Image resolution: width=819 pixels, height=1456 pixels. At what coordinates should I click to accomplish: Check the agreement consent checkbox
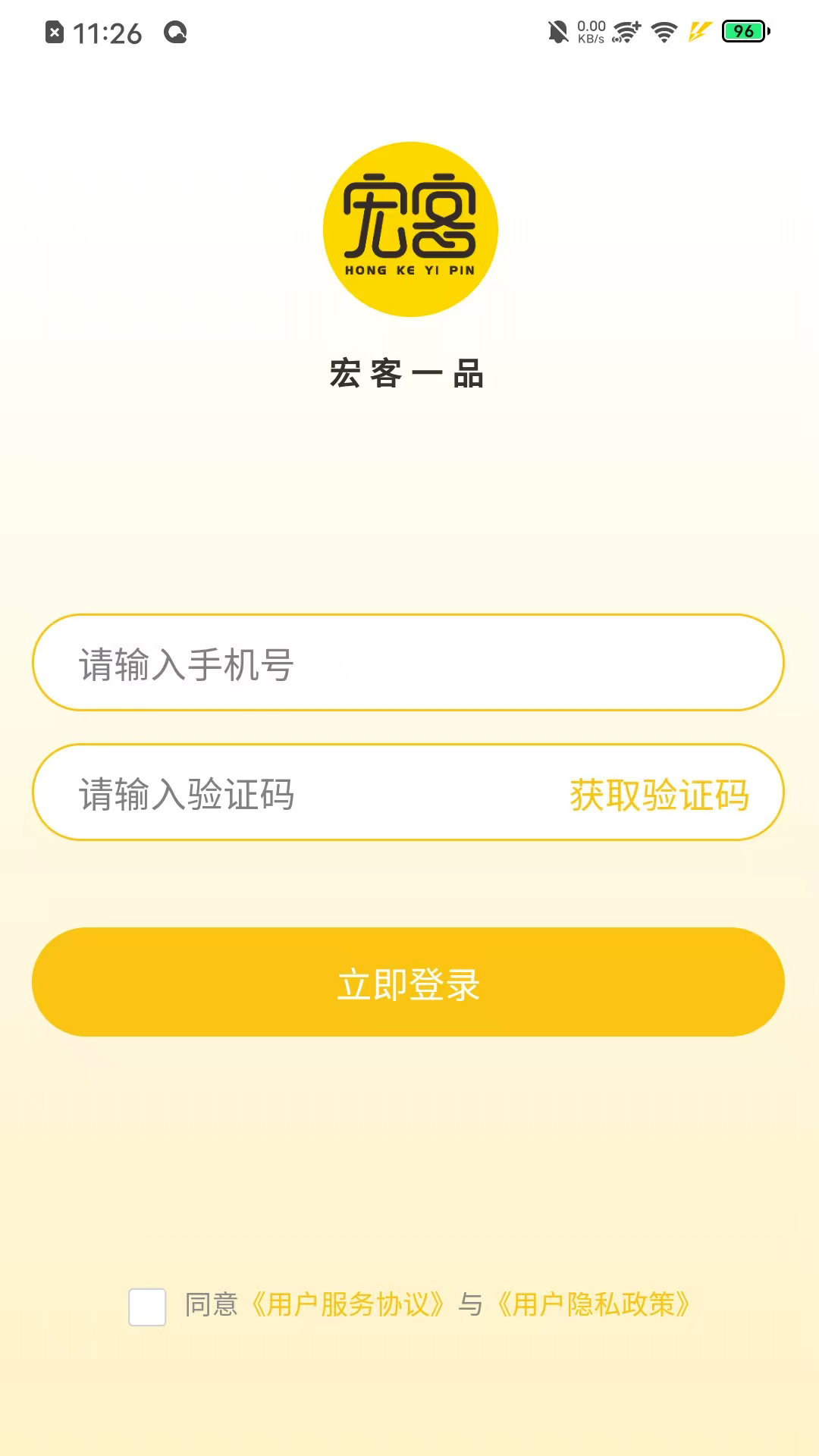147,1307
